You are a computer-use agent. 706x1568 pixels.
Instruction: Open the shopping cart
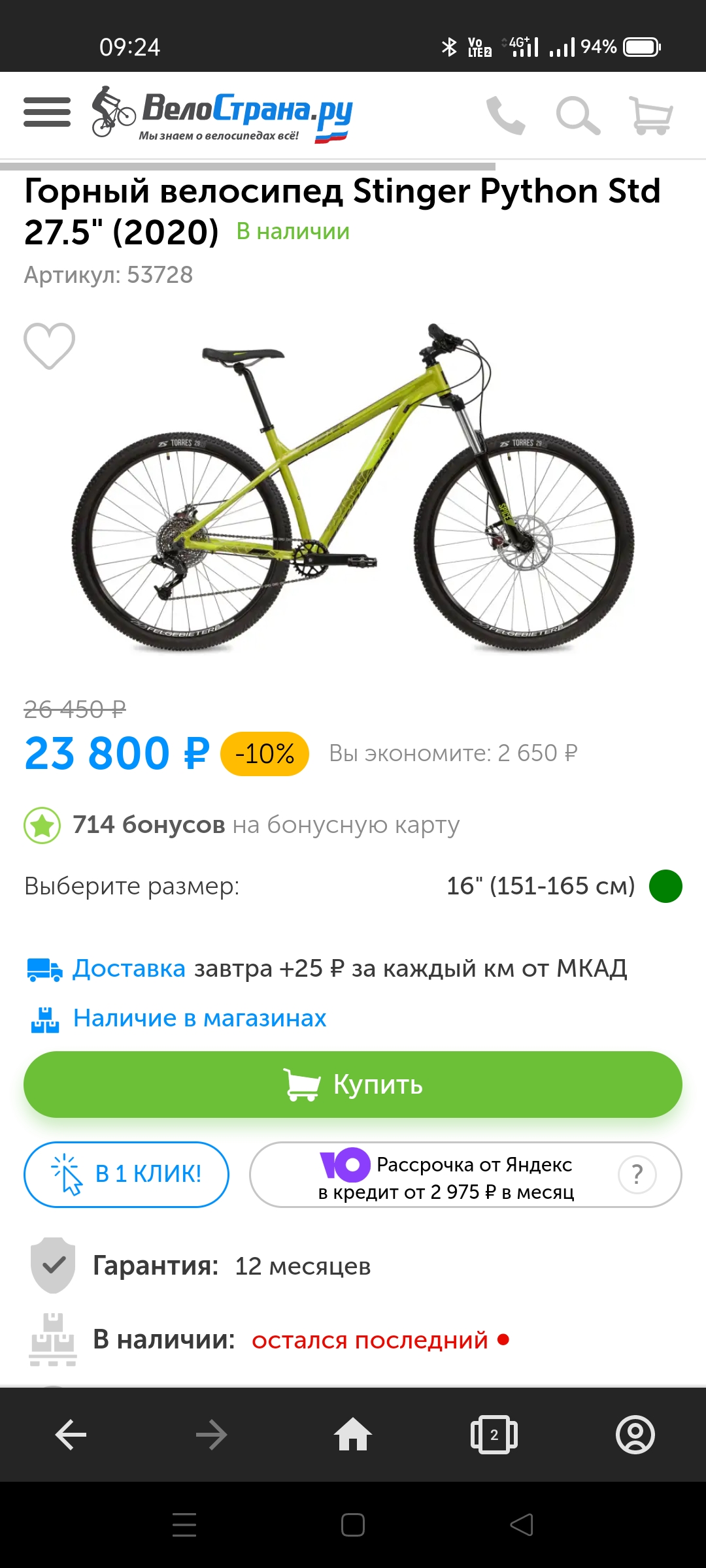(650, 116)
